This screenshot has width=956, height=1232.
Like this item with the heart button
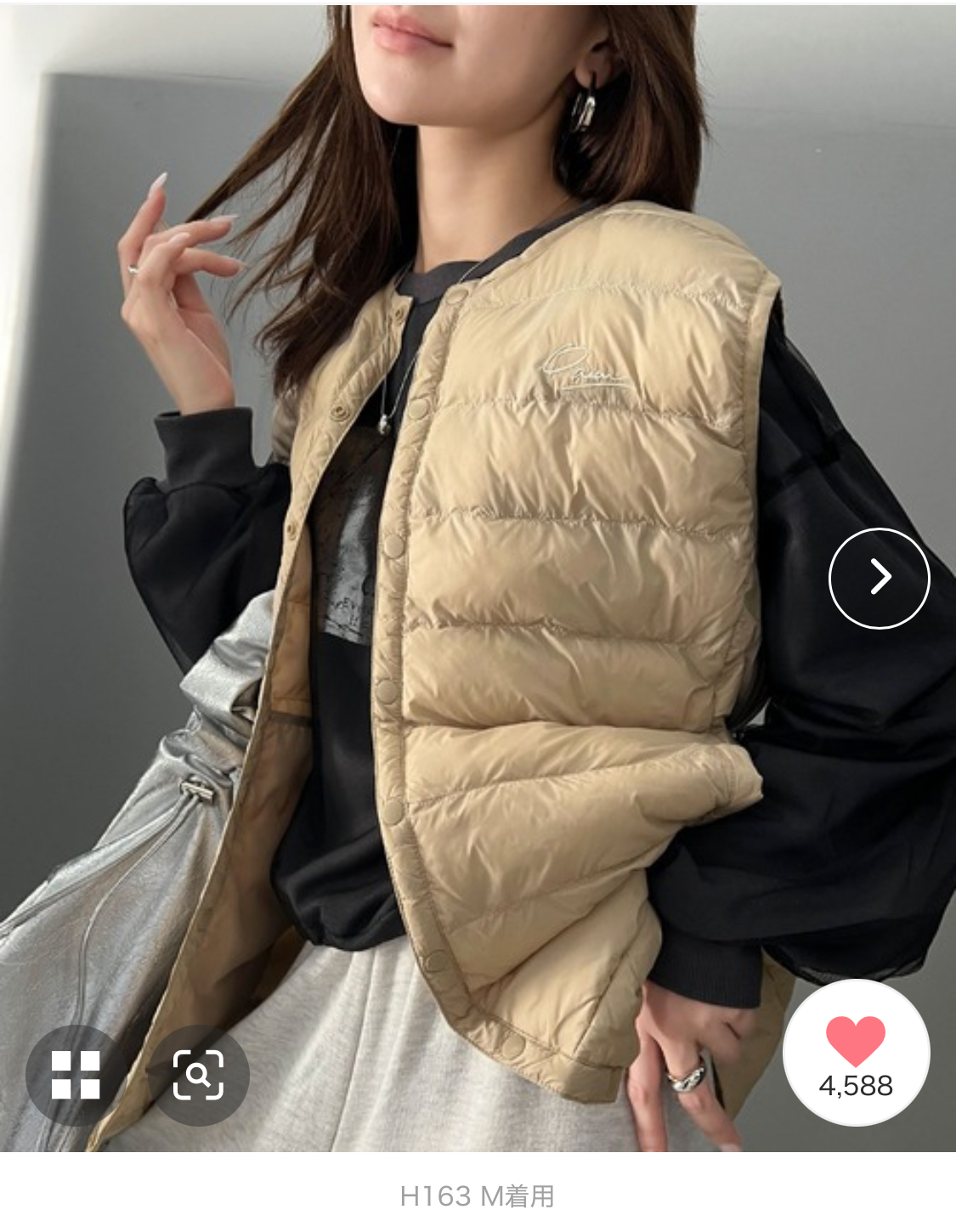856,1054
